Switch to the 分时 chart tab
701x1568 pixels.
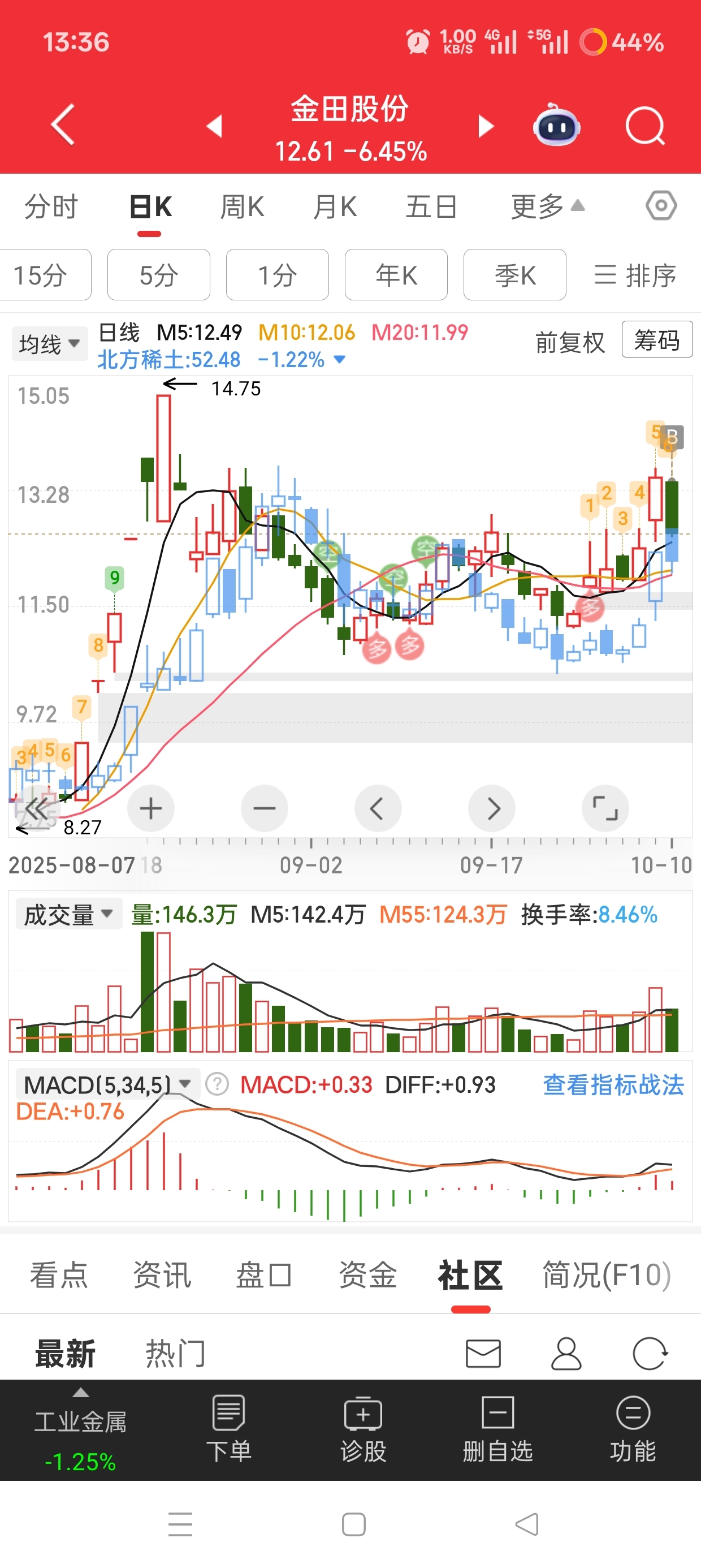coord(51,207)
